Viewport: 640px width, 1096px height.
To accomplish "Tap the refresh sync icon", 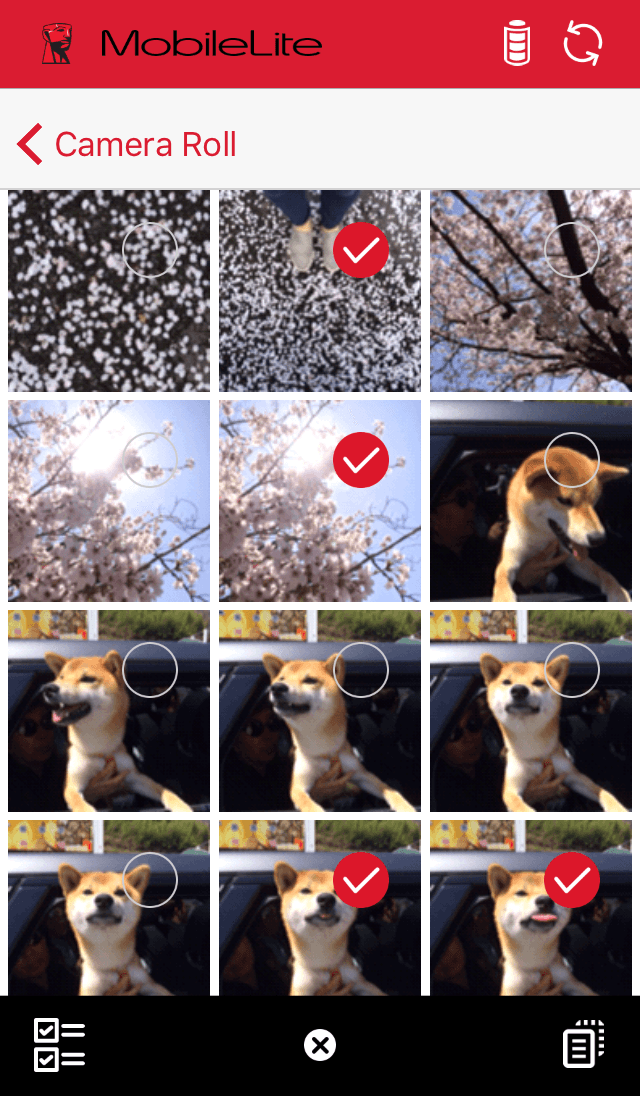I will click(x=583, y=45).
